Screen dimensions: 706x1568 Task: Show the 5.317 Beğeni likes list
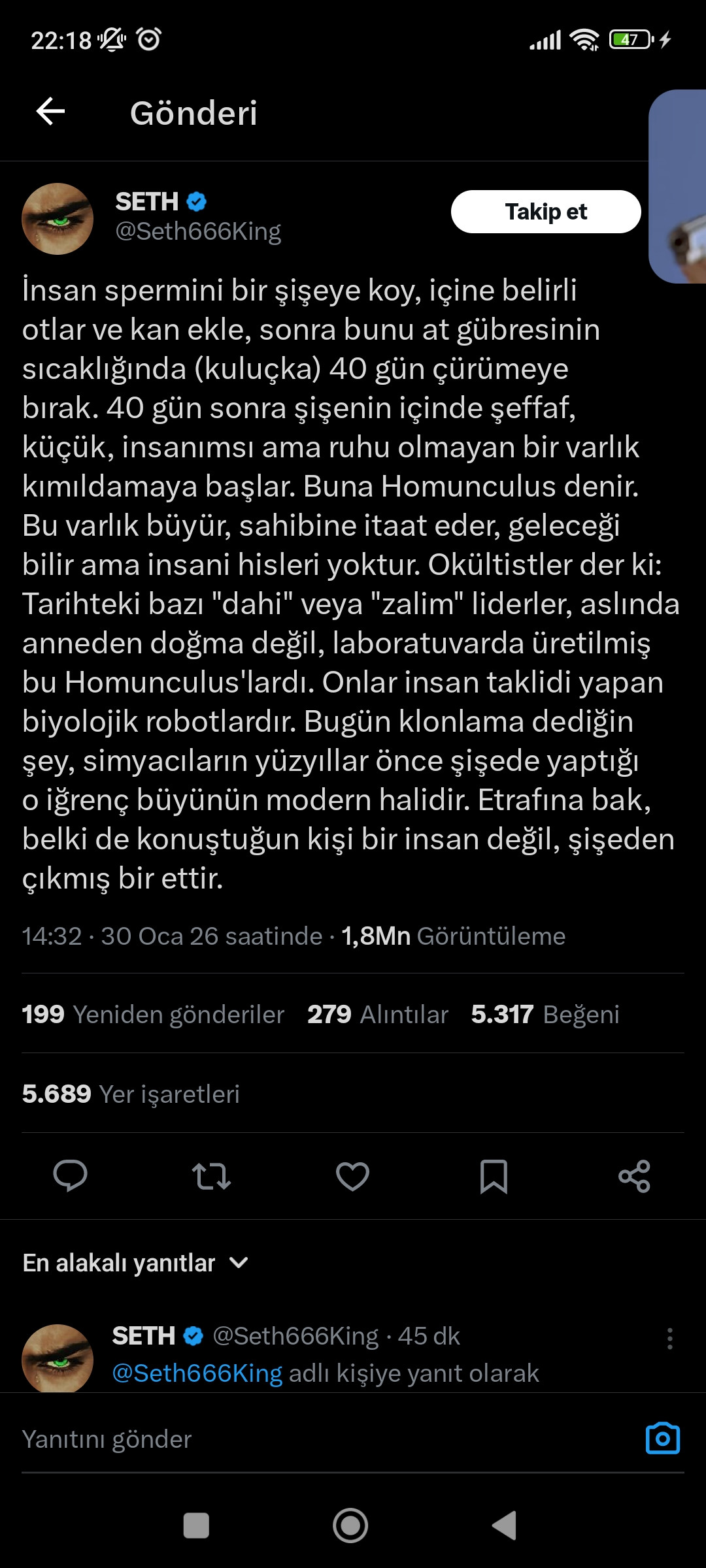[545, 1015]
